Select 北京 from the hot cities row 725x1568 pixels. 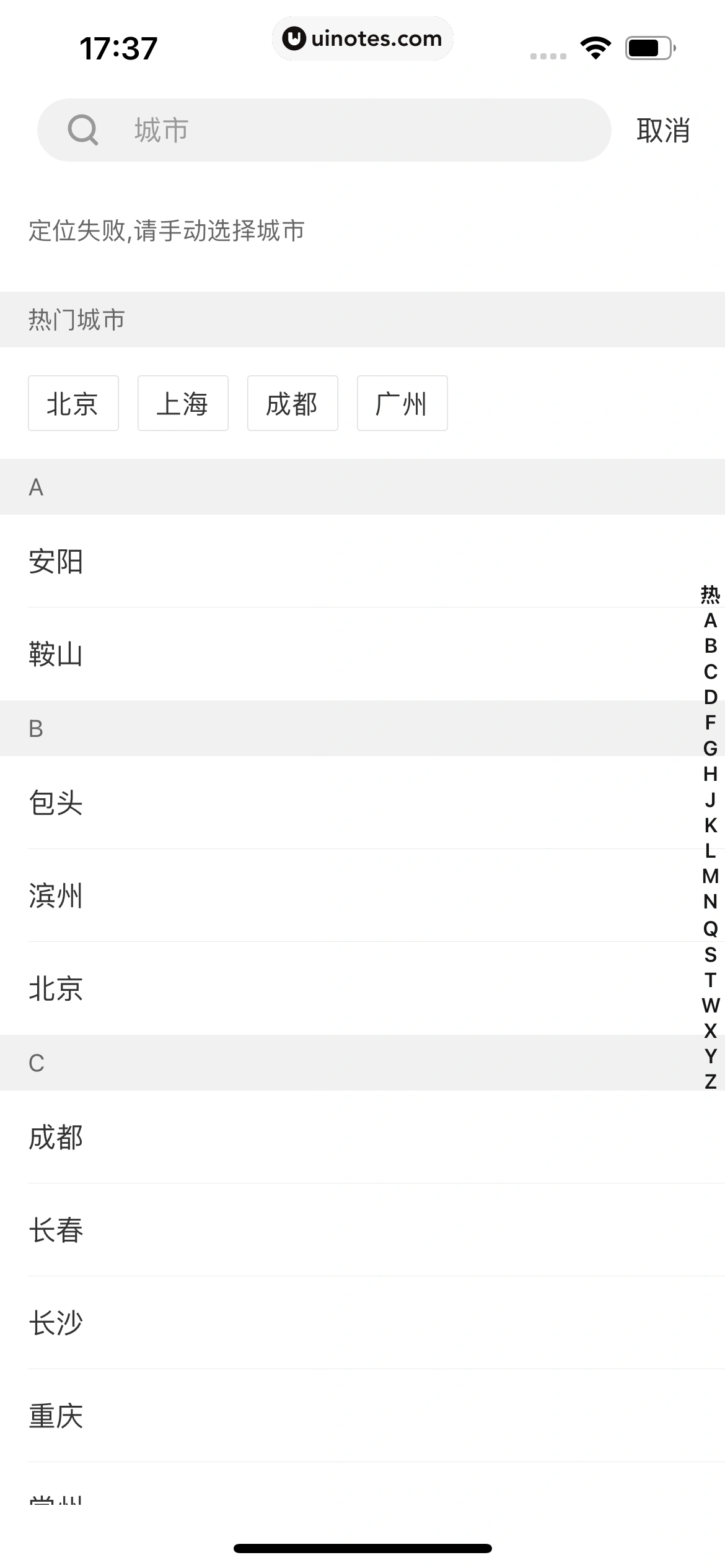(73, 403)
